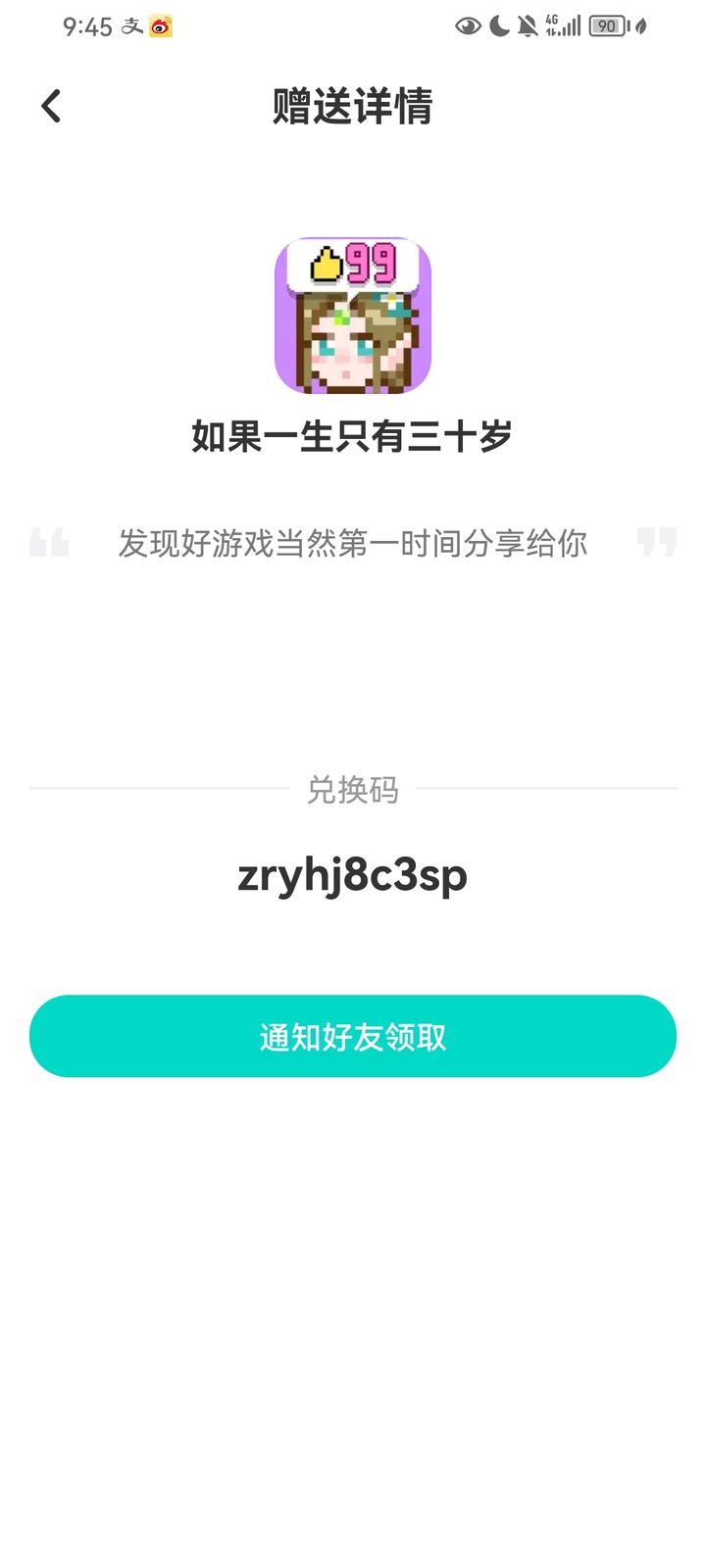Screen dimensions: 706x1568
Task: Open the game's pixel-art avatar icon
Action: [352, 323]
